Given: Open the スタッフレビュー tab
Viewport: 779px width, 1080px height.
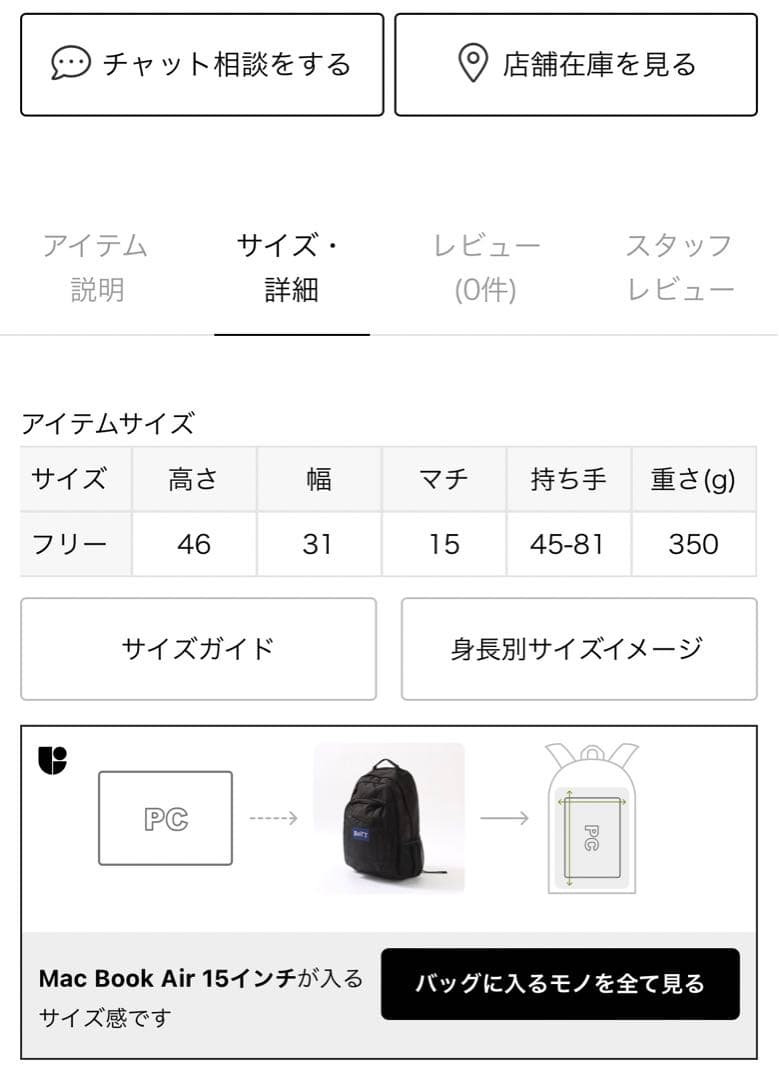Looking at the screenshot, I should coord(677,265).
